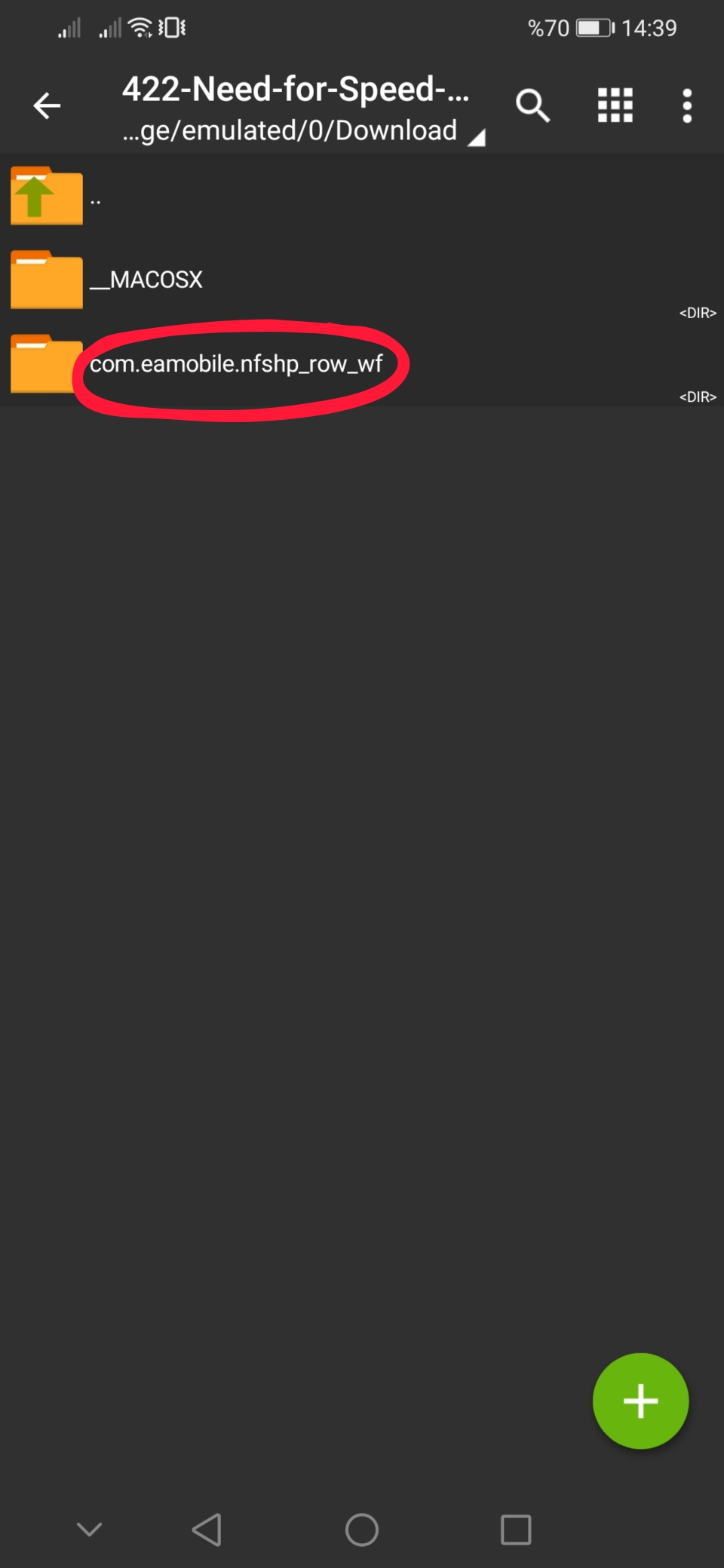This screenshot has width=724, height=1568.
Task: Go to the home screen
Action: pos(362,1530)
